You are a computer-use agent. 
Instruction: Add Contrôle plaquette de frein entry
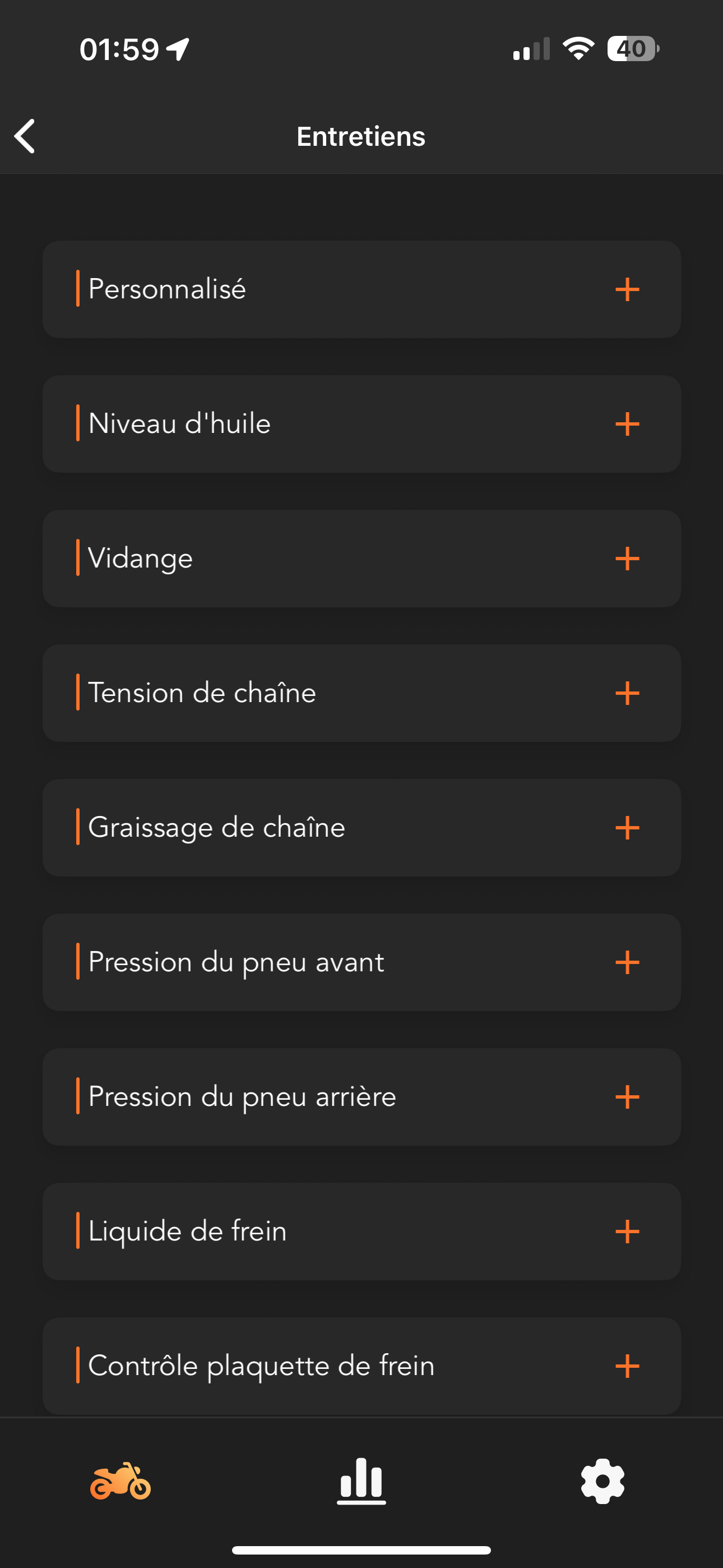point(627,1366)
